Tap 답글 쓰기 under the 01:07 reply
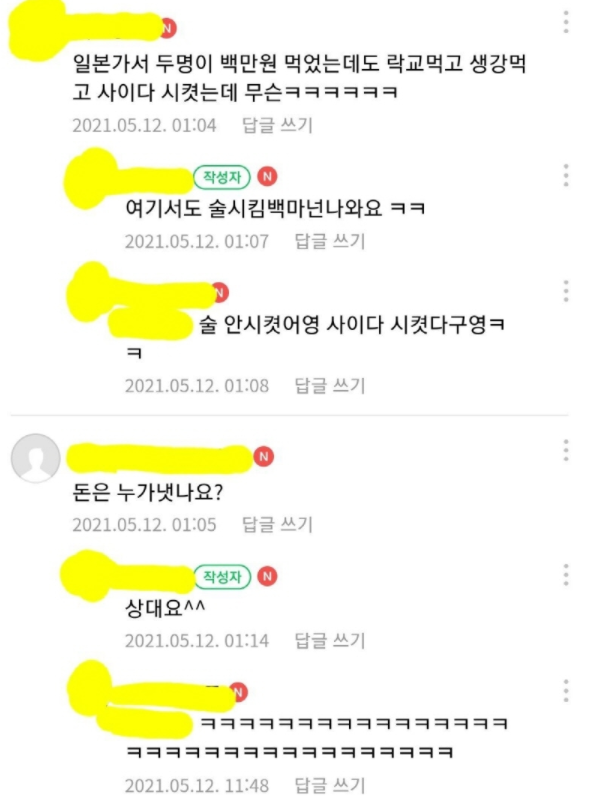The image size is (600, 796). tap(329, 241)
